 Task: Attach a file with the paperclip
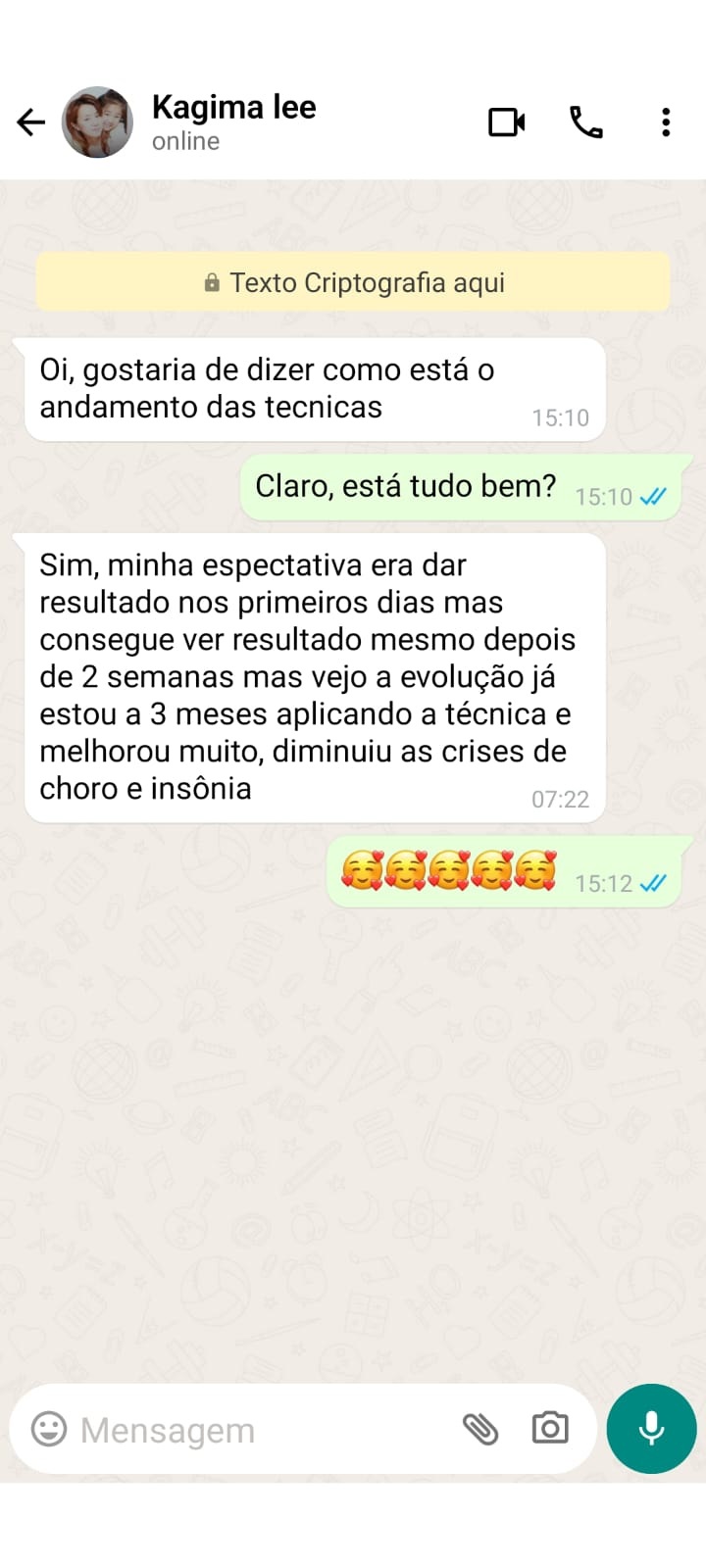click(x=480, y=1429)
